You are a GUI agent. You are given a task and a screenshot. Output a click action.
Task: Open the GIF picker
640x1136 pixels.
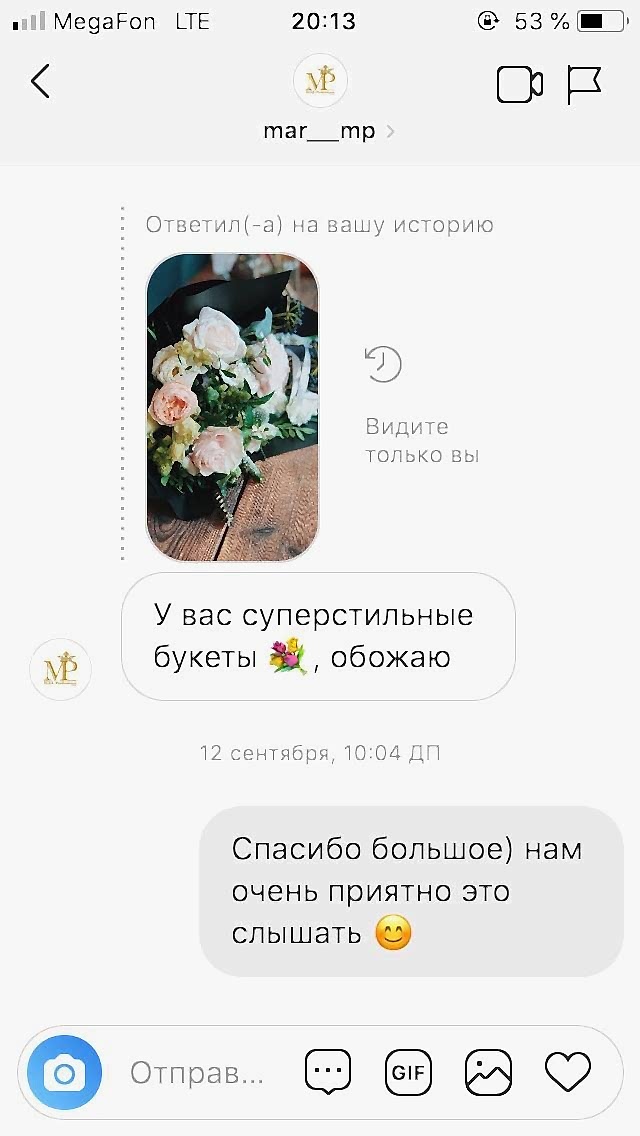click(408, 1074)
